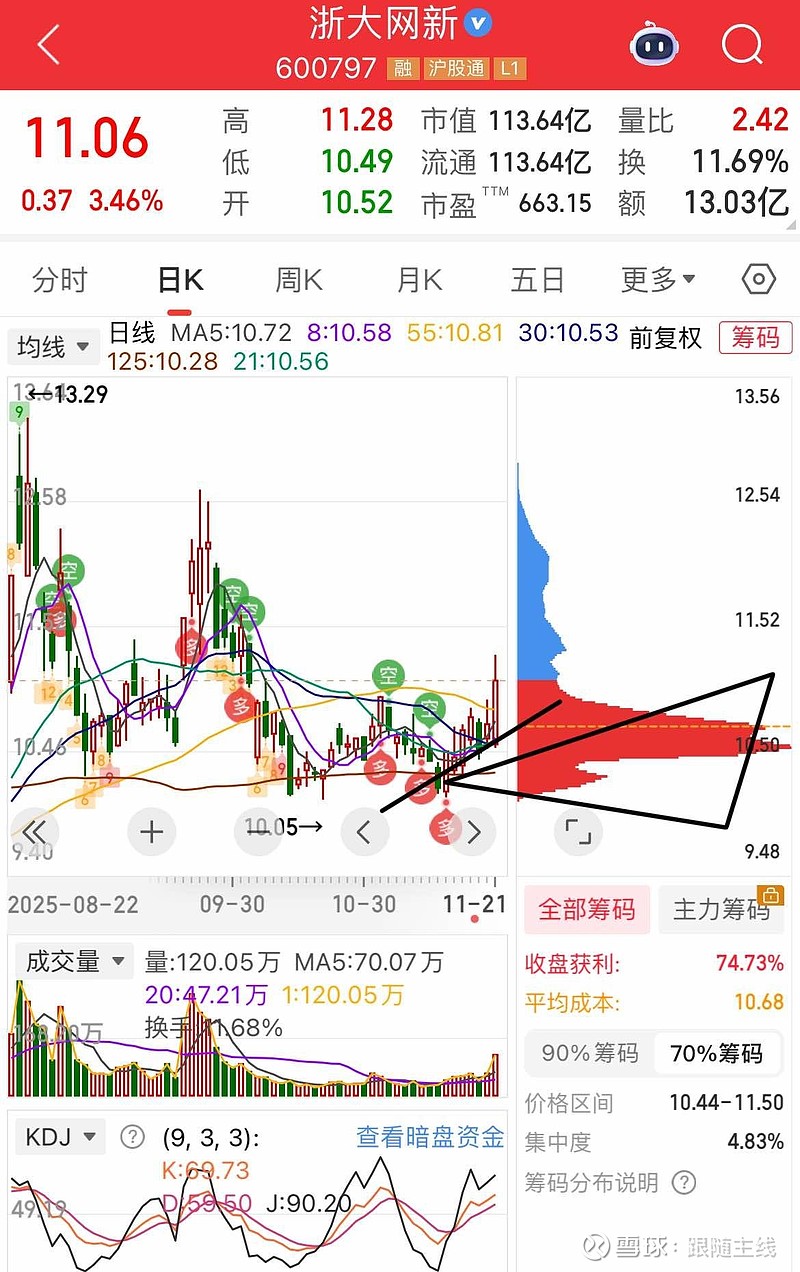Tap the back arrow at top left

tap(46, 45)
